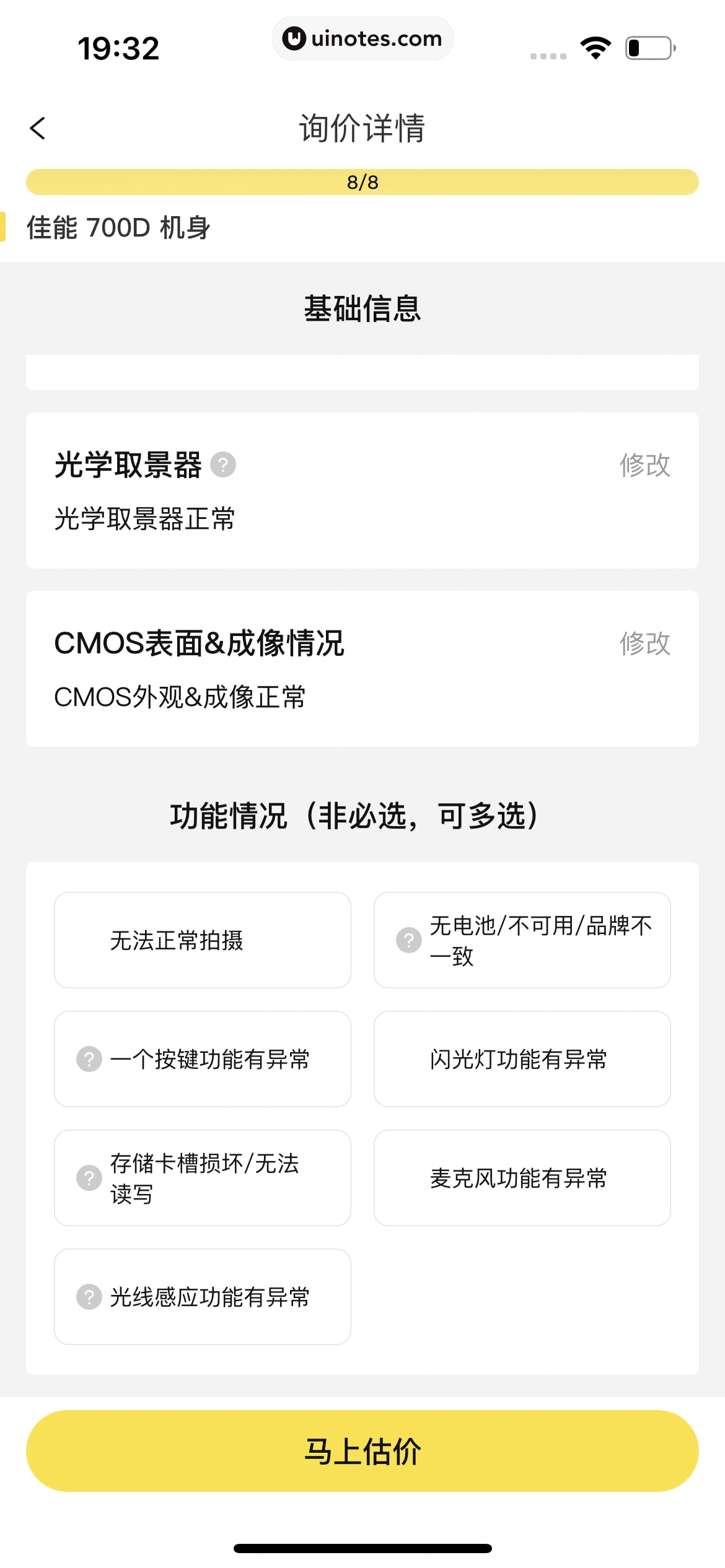725x1568 pixels.
Task: Click the uinotes.com logo pill
Action: point(362,38)
